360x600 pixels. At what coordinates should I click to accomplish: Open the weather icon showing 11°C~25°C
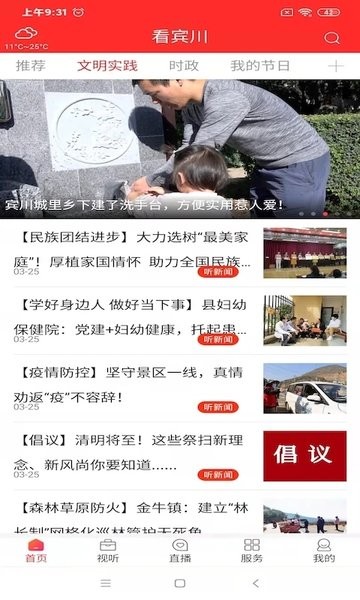click(x=26, y=38)
